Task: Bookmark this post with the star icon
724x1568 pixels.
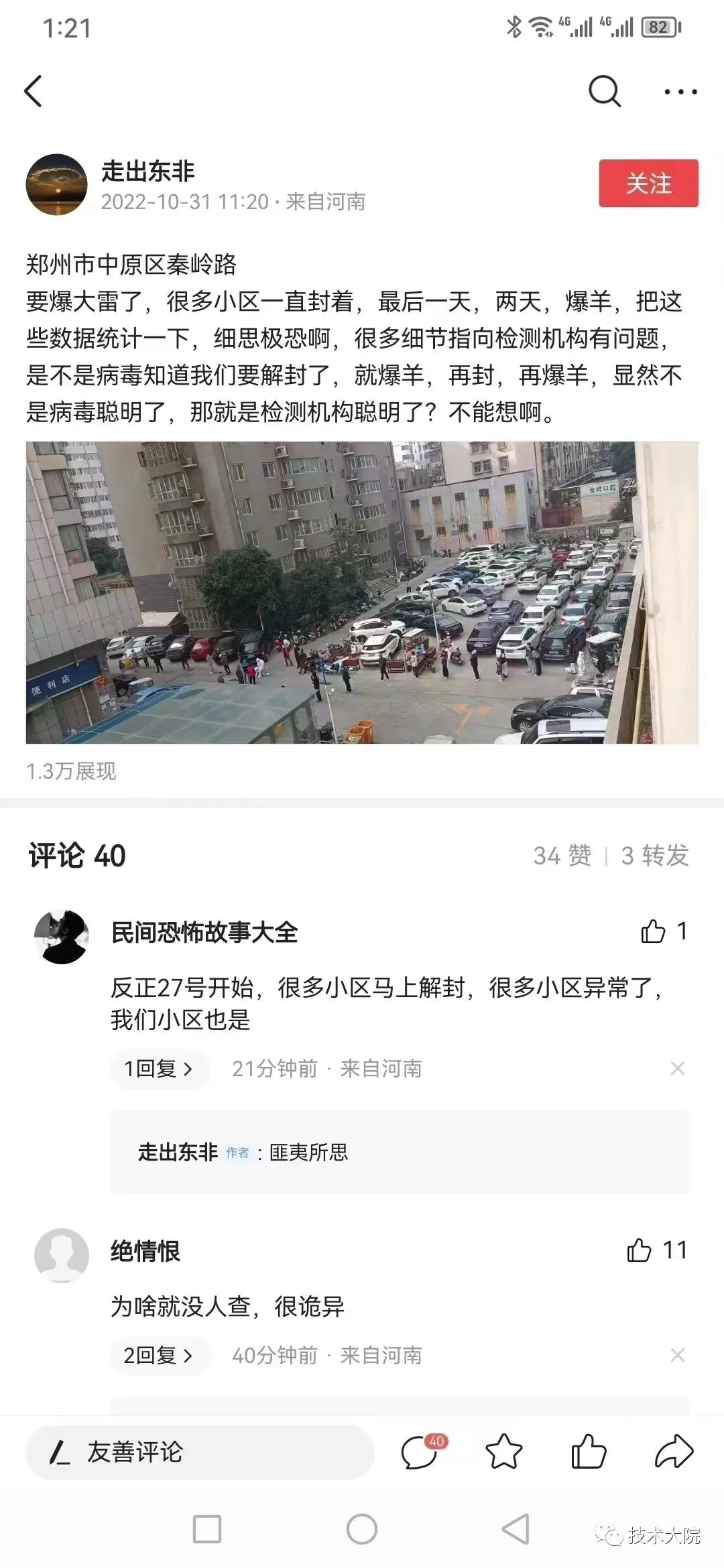Action: [x=503, y=1452]
